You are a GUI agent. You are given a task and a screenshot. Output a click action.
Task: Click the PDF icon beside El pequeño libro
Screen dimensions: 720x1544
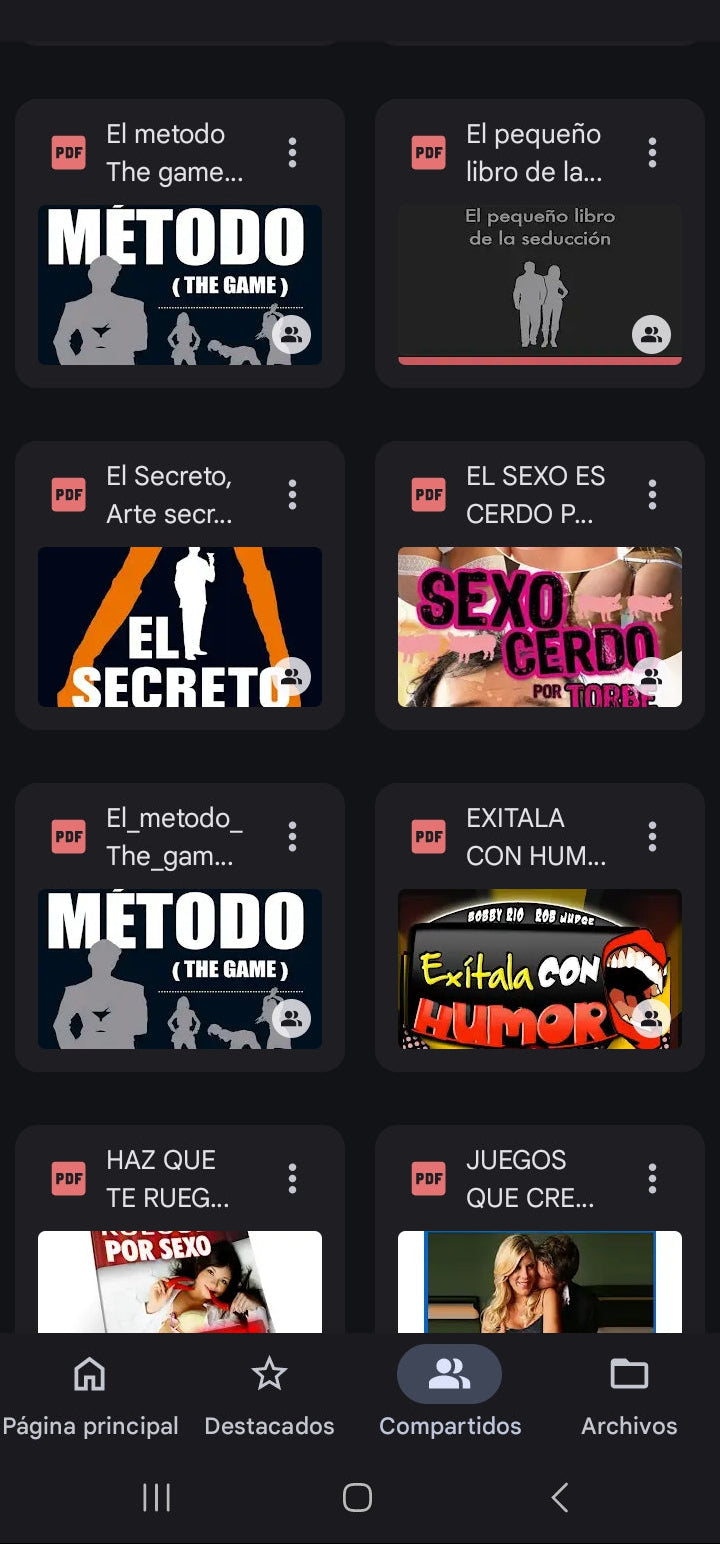pos(428,152)
